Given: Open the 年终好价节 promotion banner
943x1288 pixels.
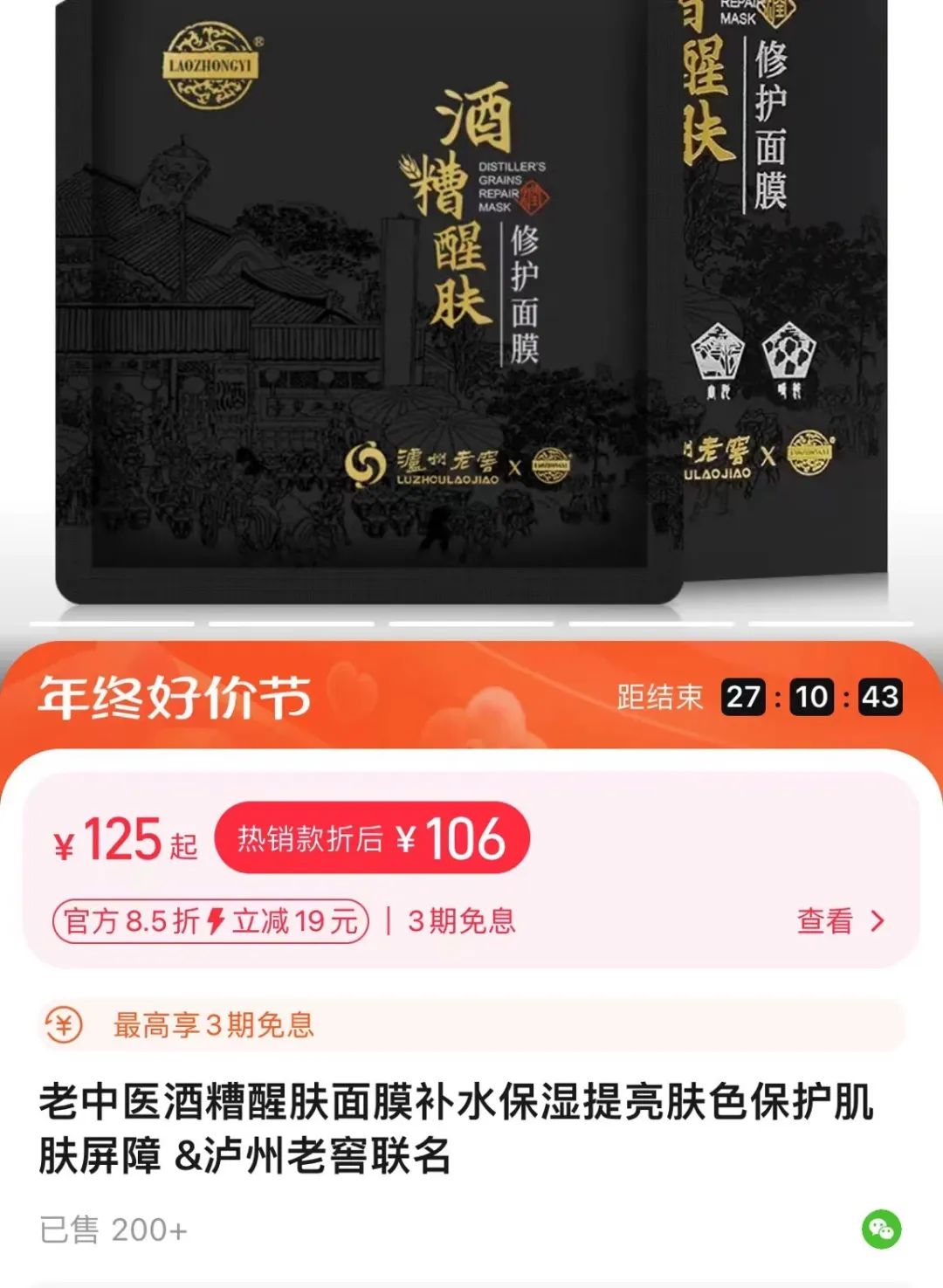Looking at the screenshot, I should [175, 698].
